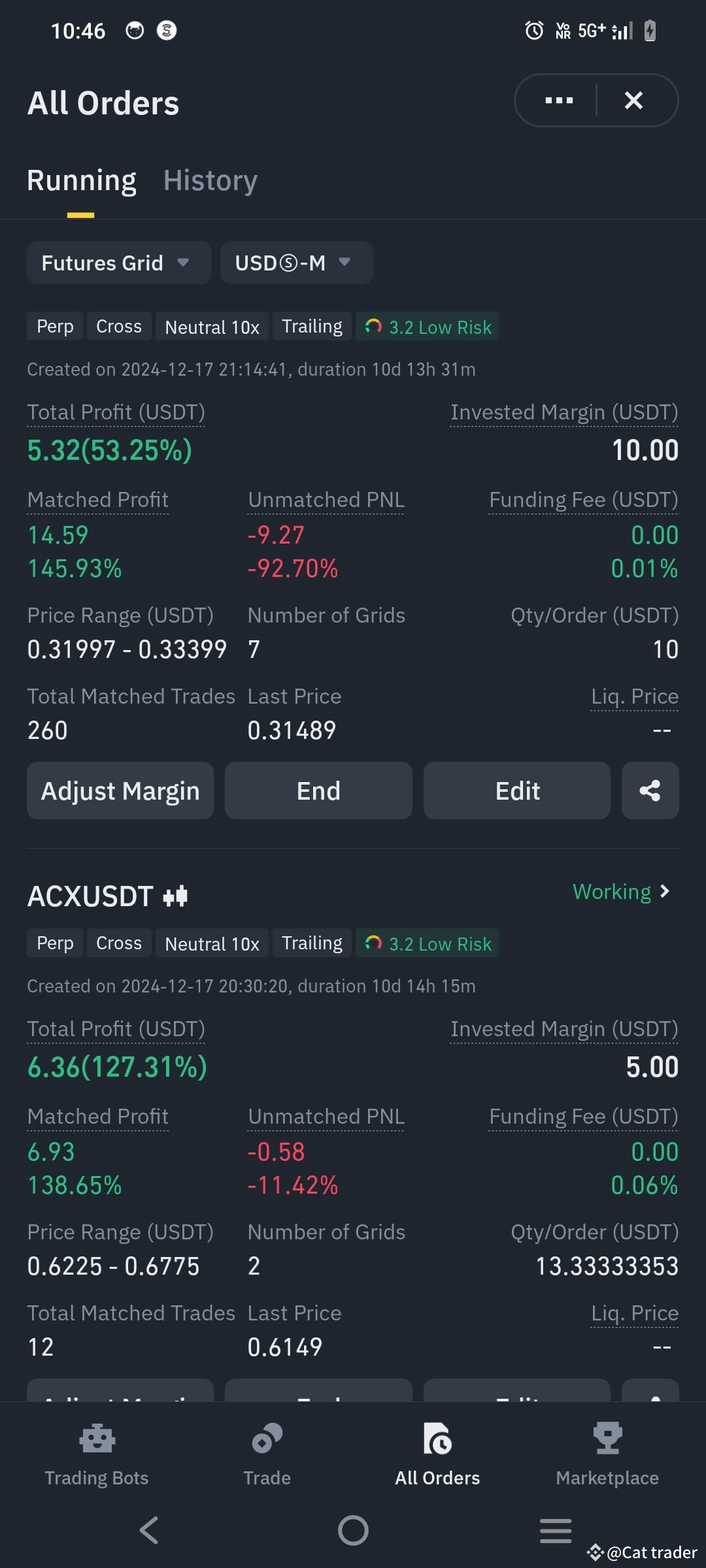This screenshot has width=706, height=1568.
Task: Tap the candlestick chart icon next to ACXUSDT
Action: pos(175,895)
